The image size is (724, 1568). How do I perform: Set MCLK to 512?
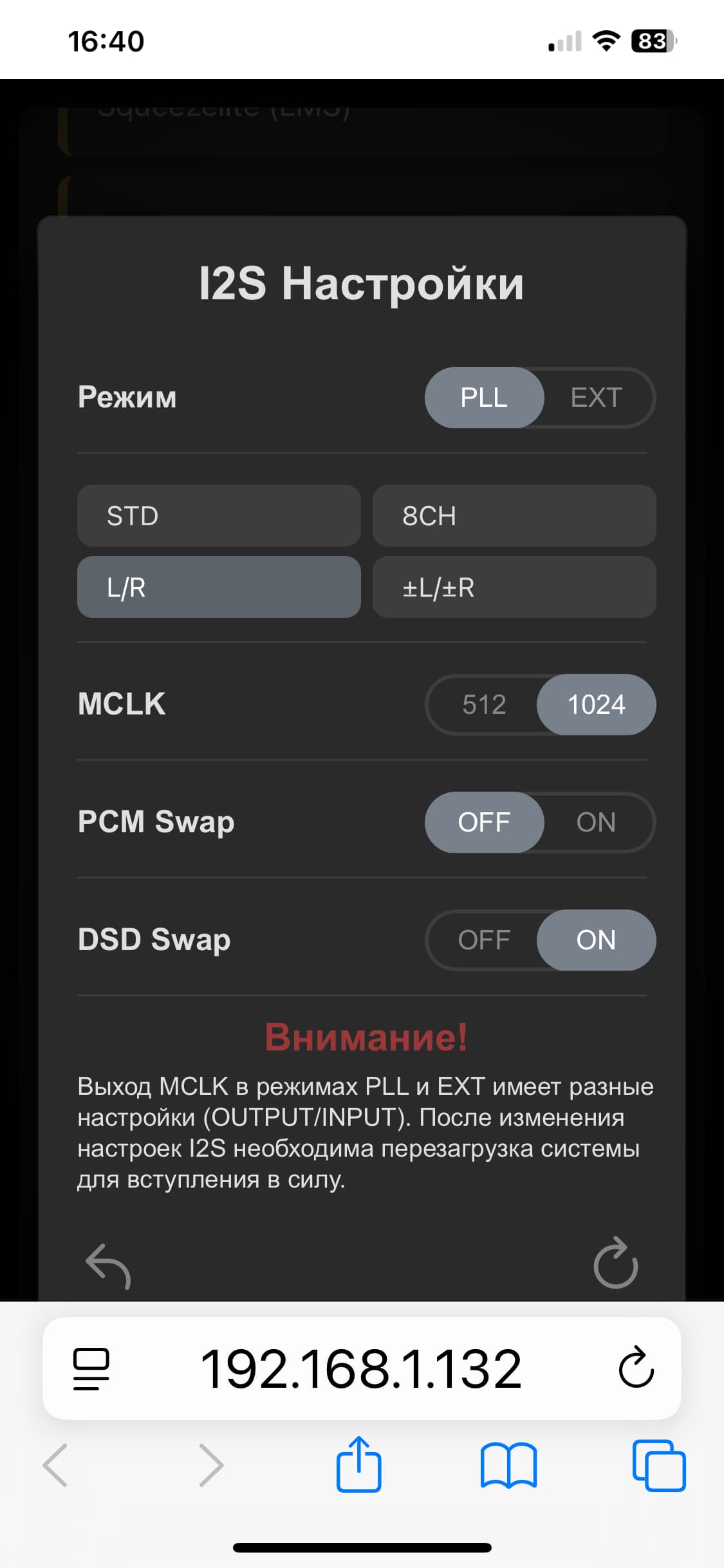(x=484, y=704)
